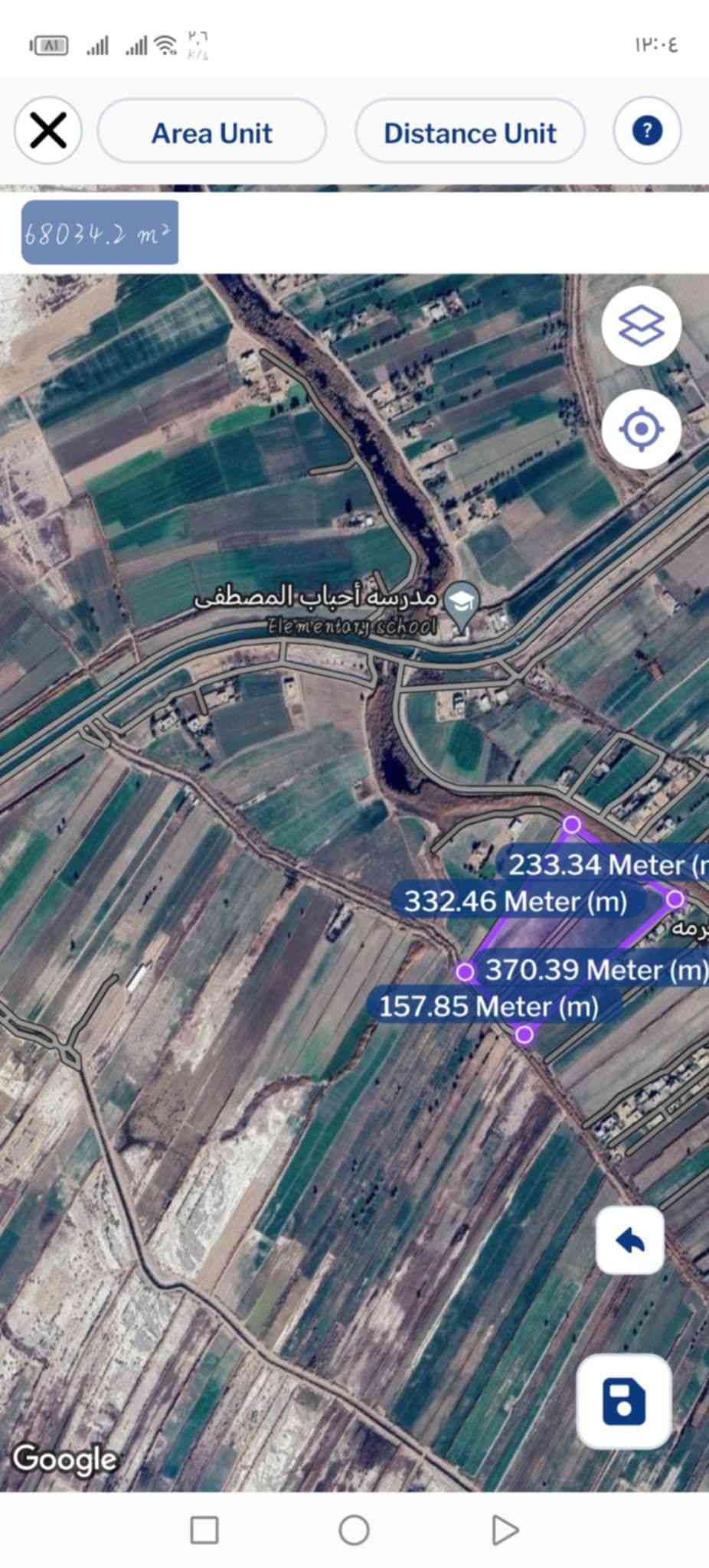Image resolution: width=709 pixels, height=1568 pixels.
Task: Open recent apps from navigation bar
Action: (x=204, y=1530)
